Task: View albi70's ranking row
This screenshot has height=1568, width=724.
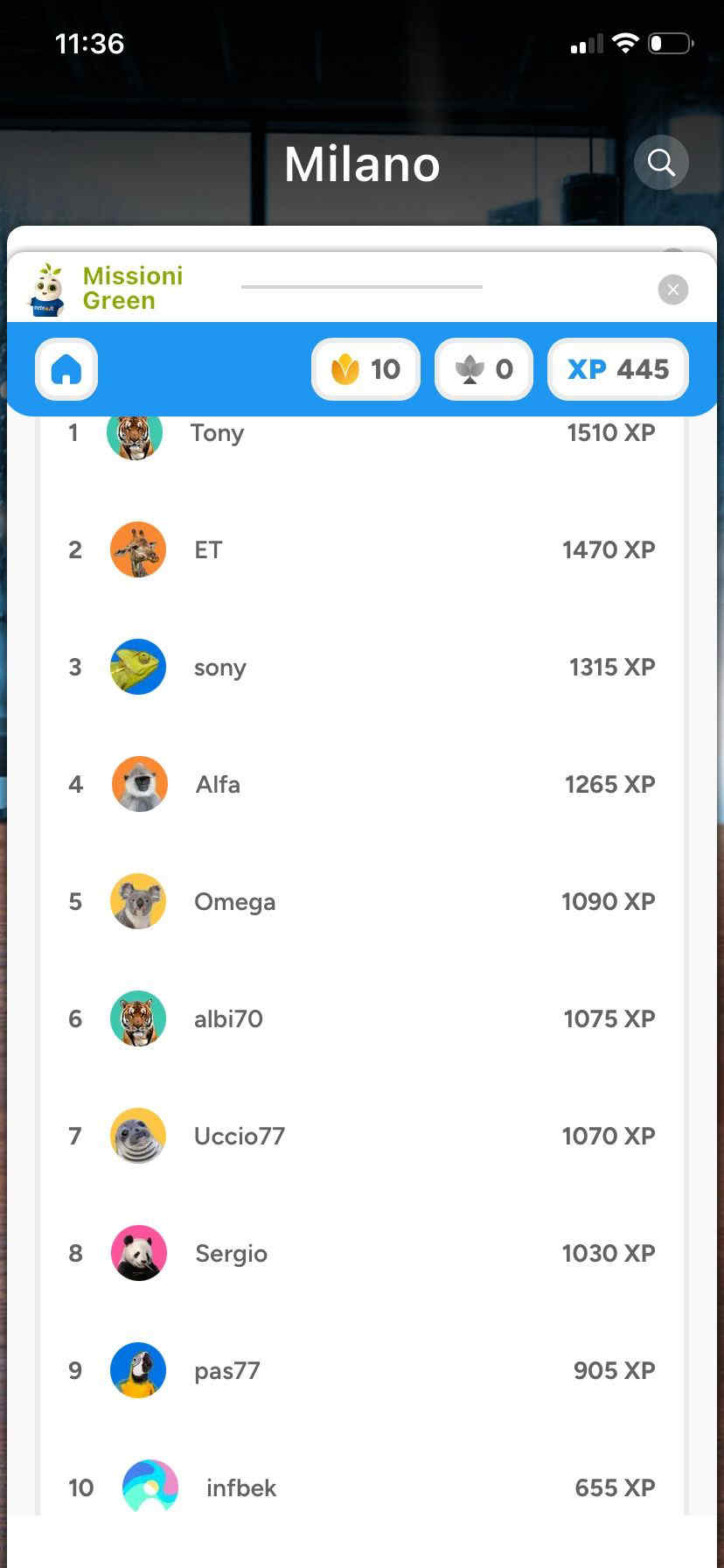Action: pos(362,1018)
